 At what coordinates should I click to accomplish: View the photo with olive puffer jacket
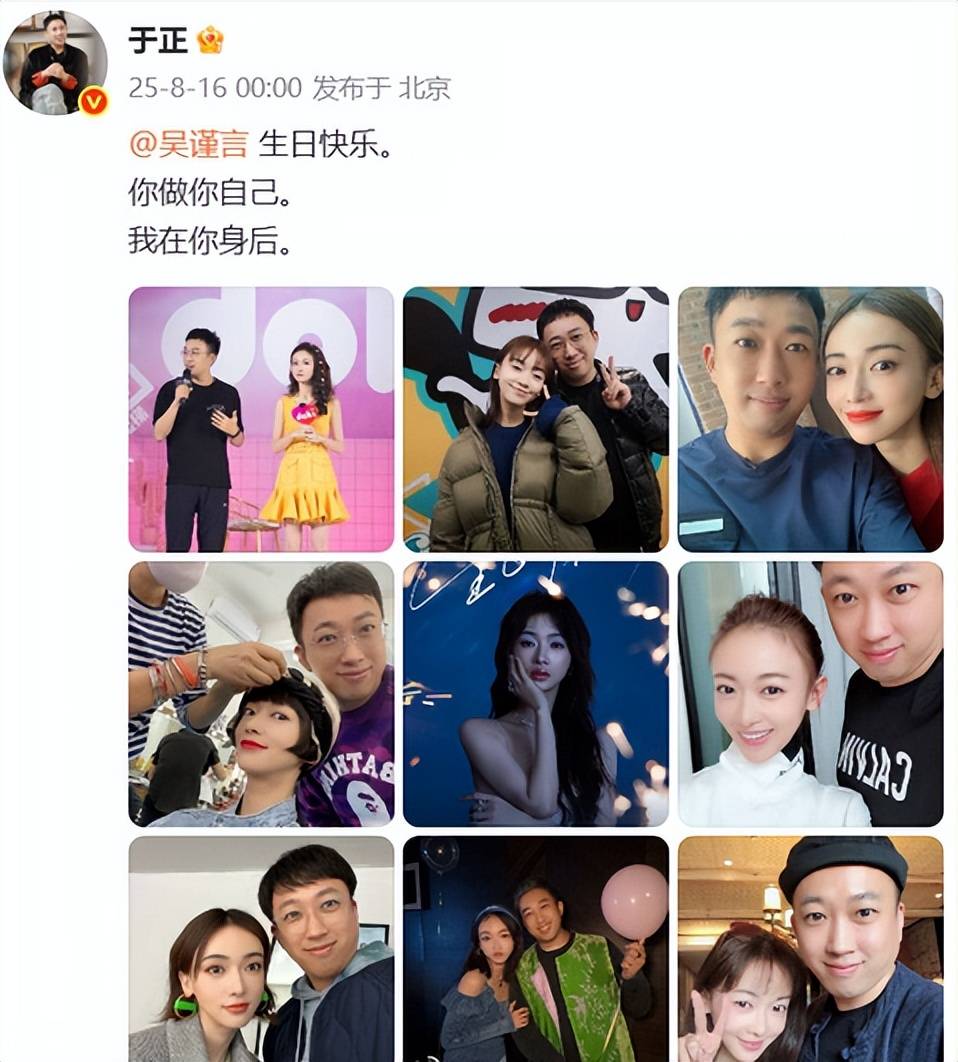pyautogui.click(x=535, y=419)
